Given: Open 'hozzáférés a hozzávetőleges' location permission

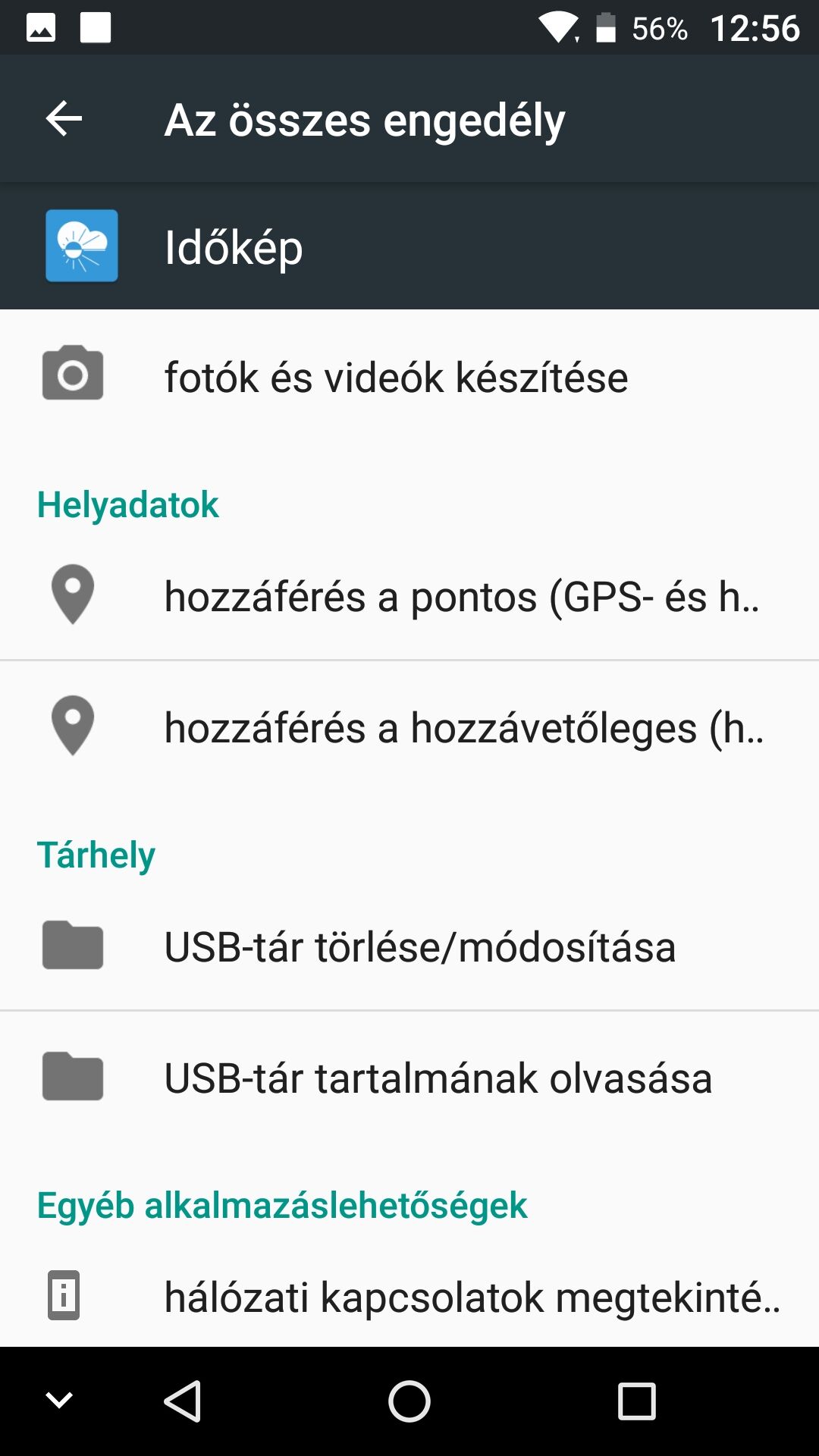Looking at the screenshot, I should (409, 726).
